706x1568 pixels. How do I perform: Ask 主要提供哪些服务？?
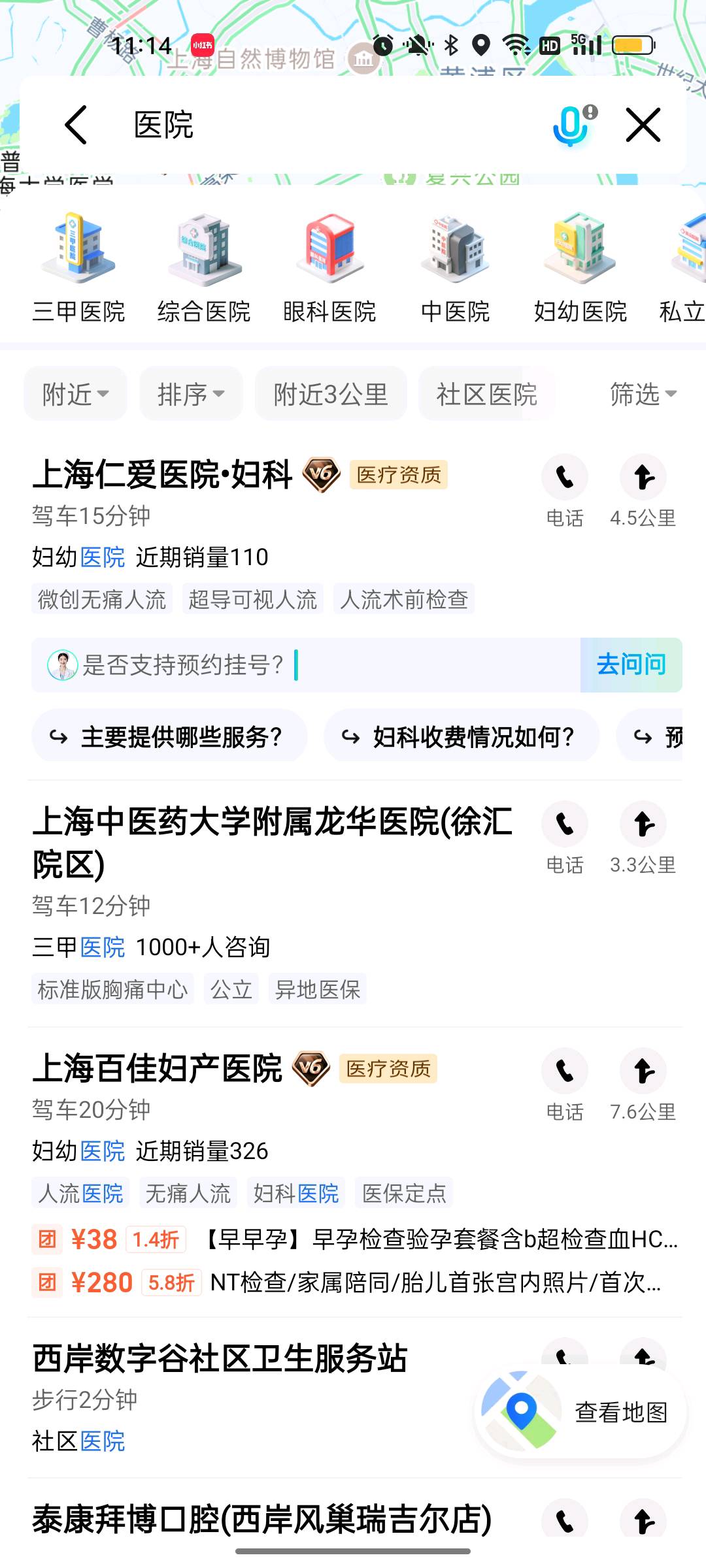[169, 737]
